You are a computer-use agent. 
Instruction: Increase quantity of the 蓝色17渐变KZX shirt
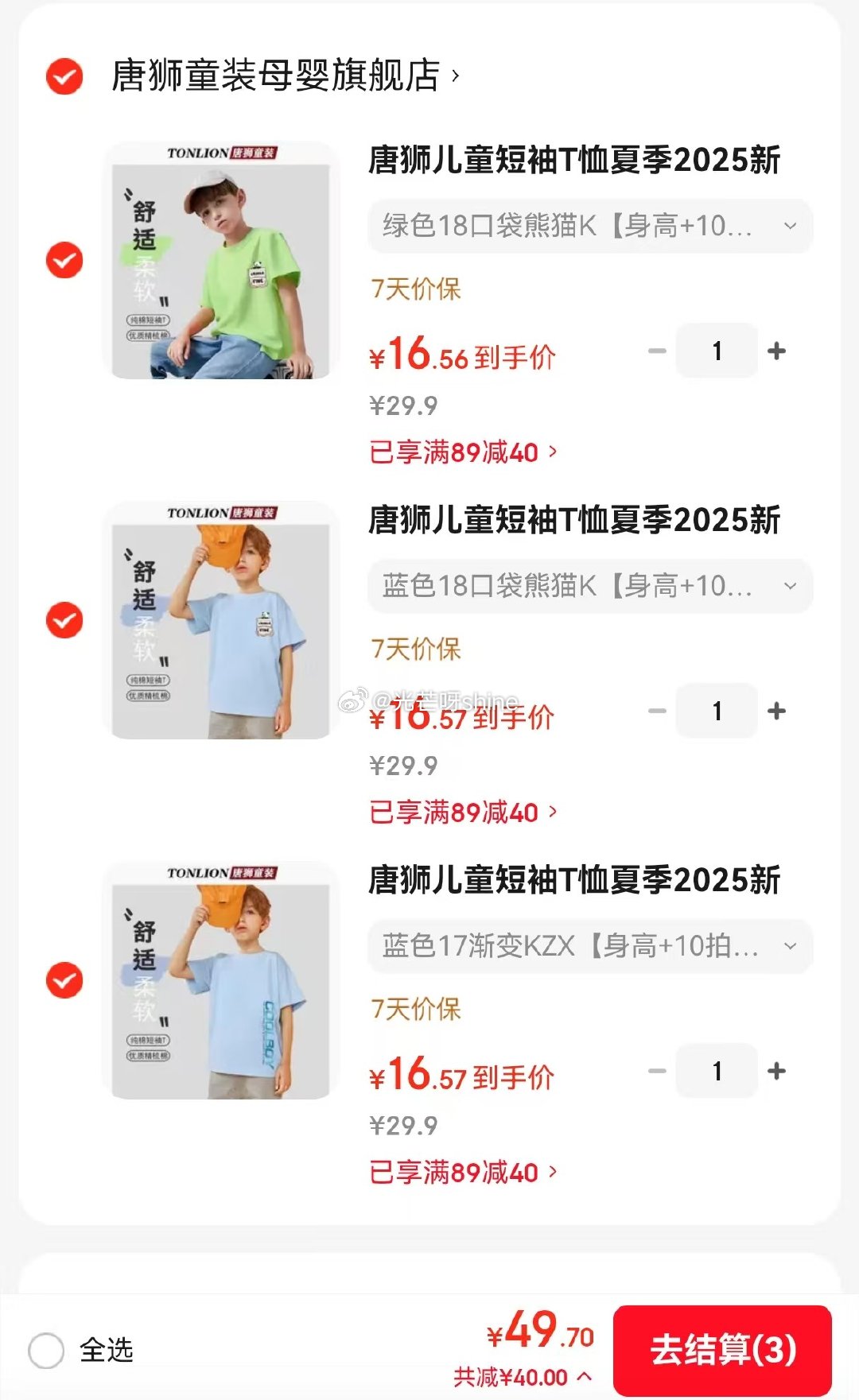[777, 1071]
